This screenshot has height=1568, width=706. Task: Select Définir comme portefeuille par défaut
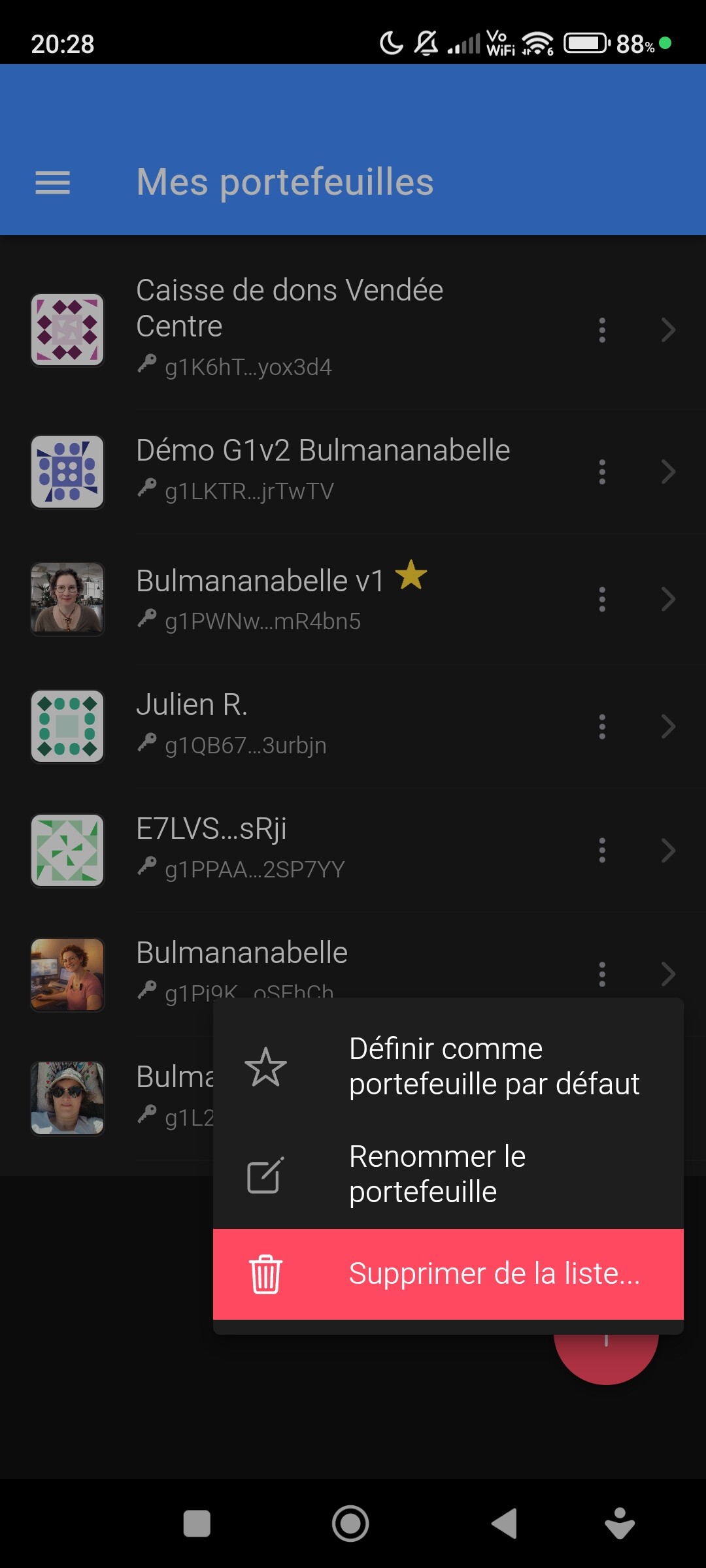coord(448,1066)
